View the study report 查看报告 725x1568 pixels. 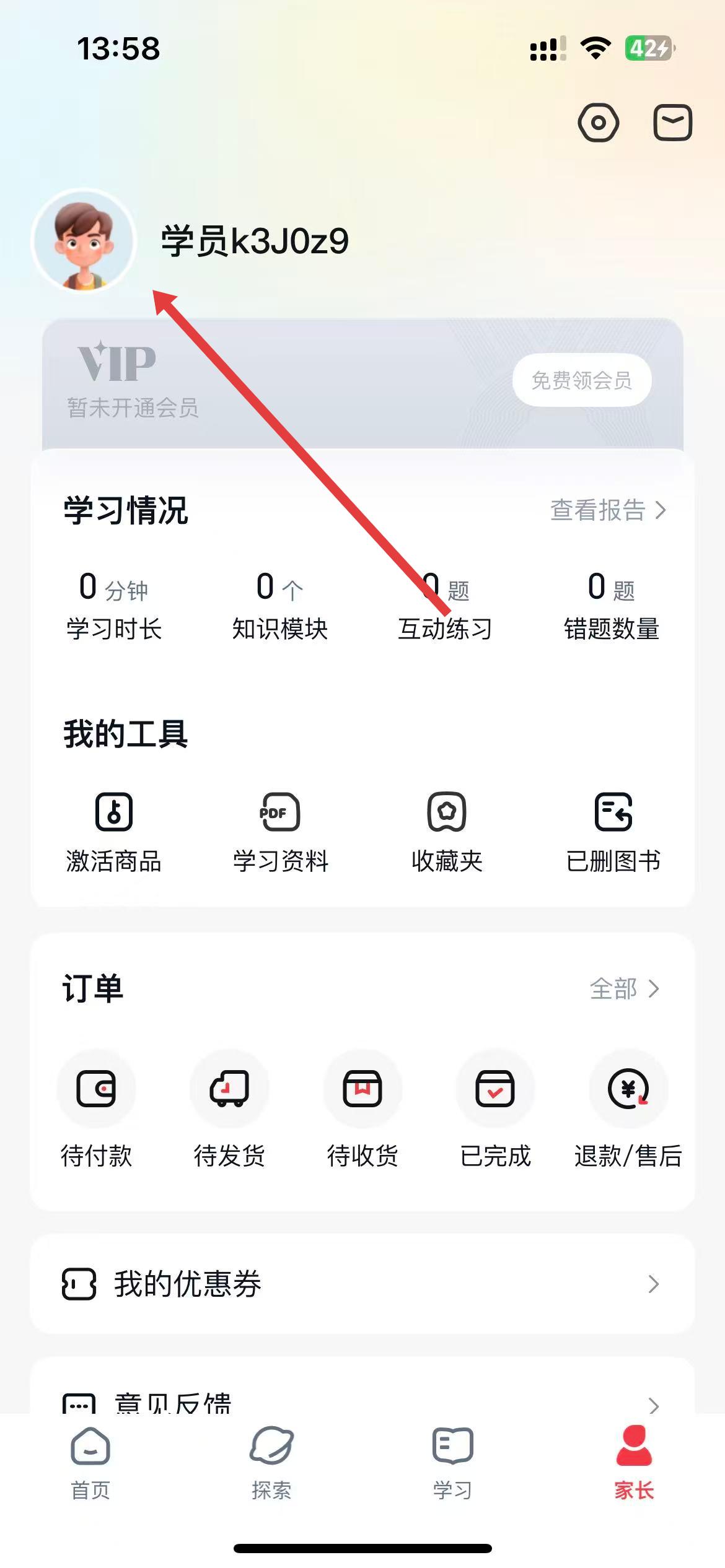coord(608,510)
